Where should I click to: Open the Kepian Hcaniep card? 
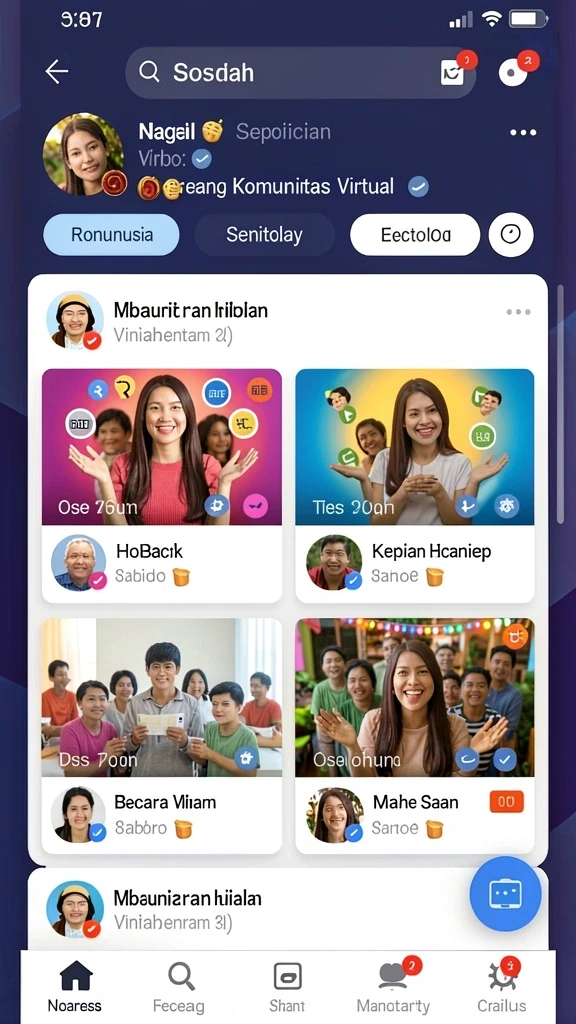coord(415,486)
